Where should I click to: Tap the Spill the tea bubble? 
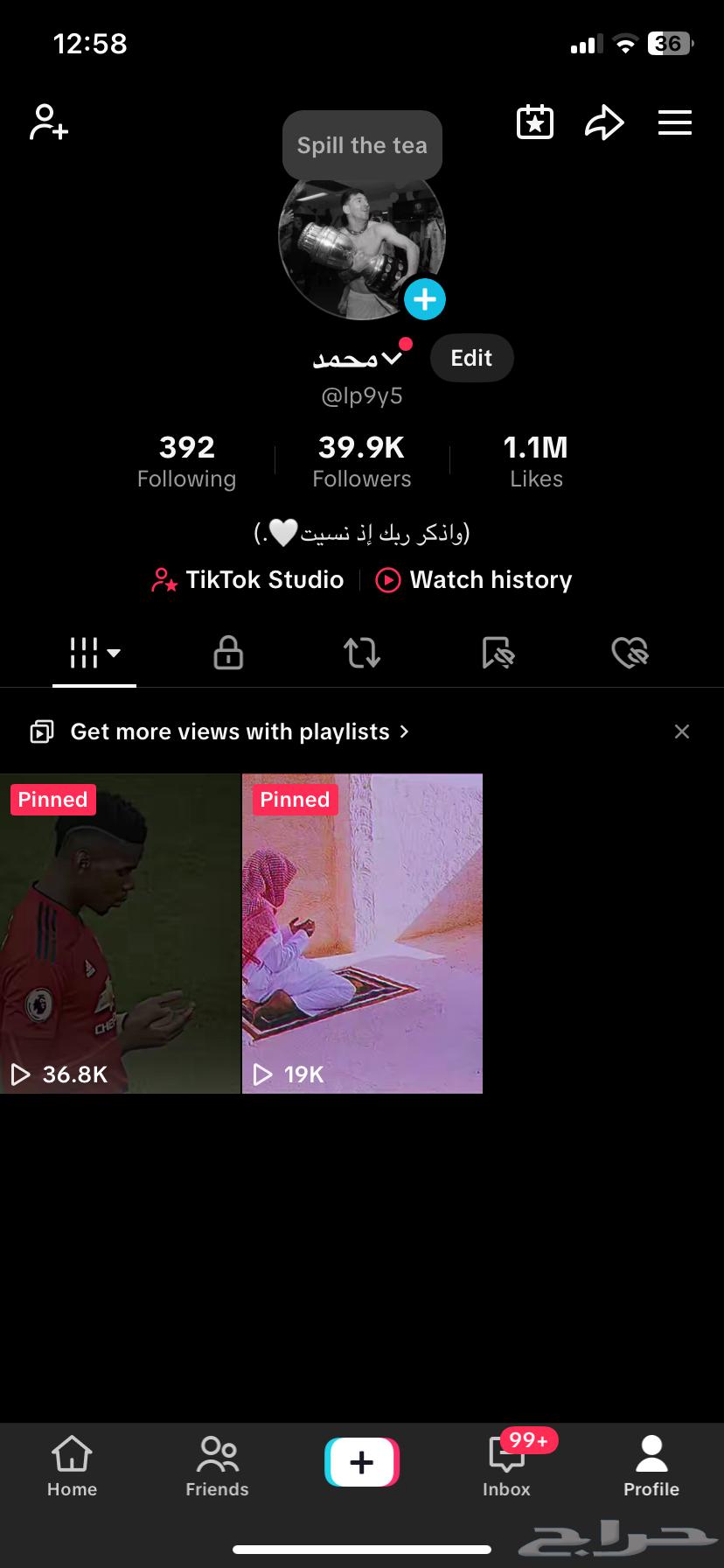[x=362, y=145]
